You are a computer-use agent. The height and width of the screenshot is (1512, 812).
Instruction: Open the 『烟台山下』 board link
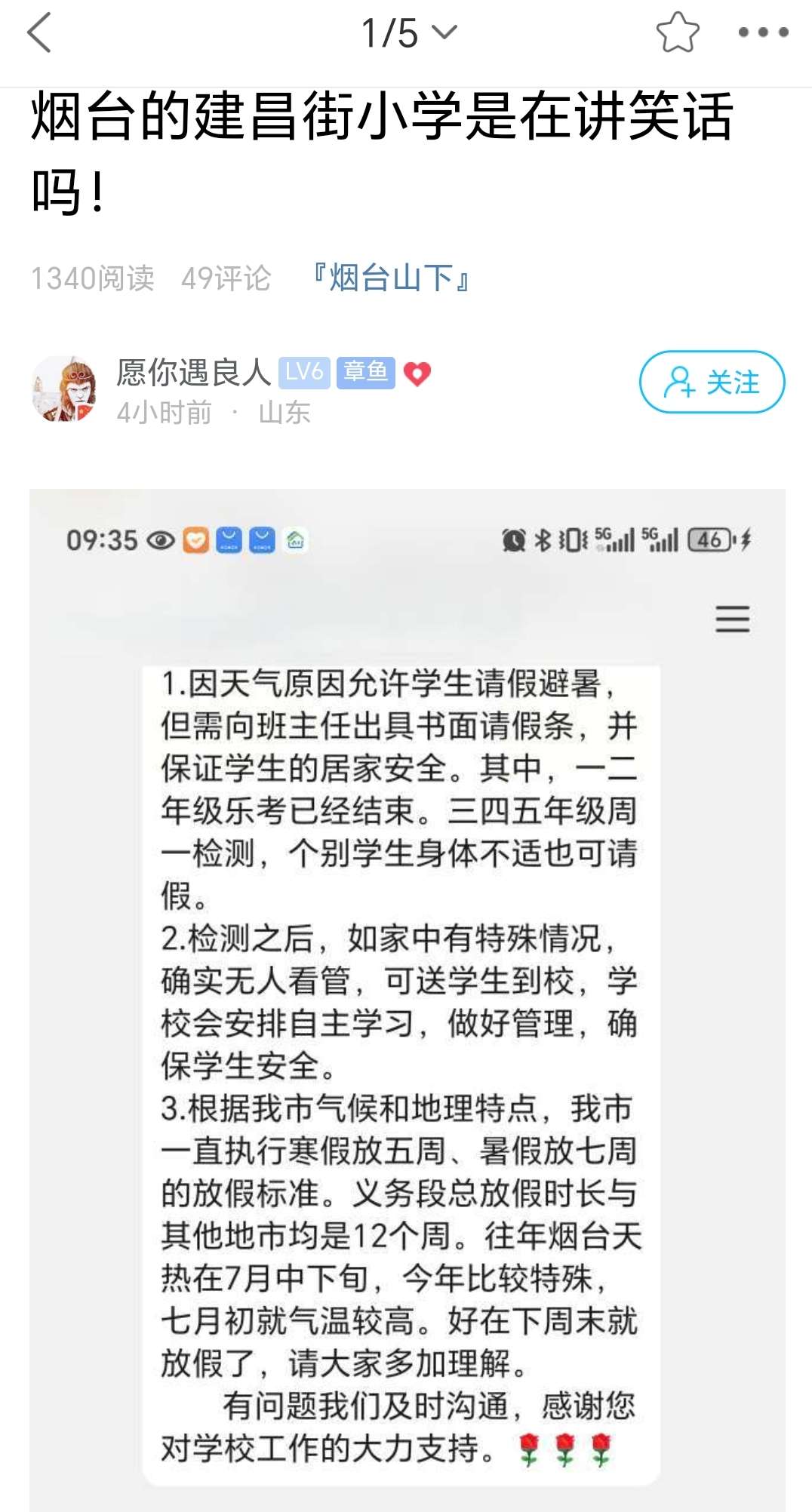click(392, 278)
